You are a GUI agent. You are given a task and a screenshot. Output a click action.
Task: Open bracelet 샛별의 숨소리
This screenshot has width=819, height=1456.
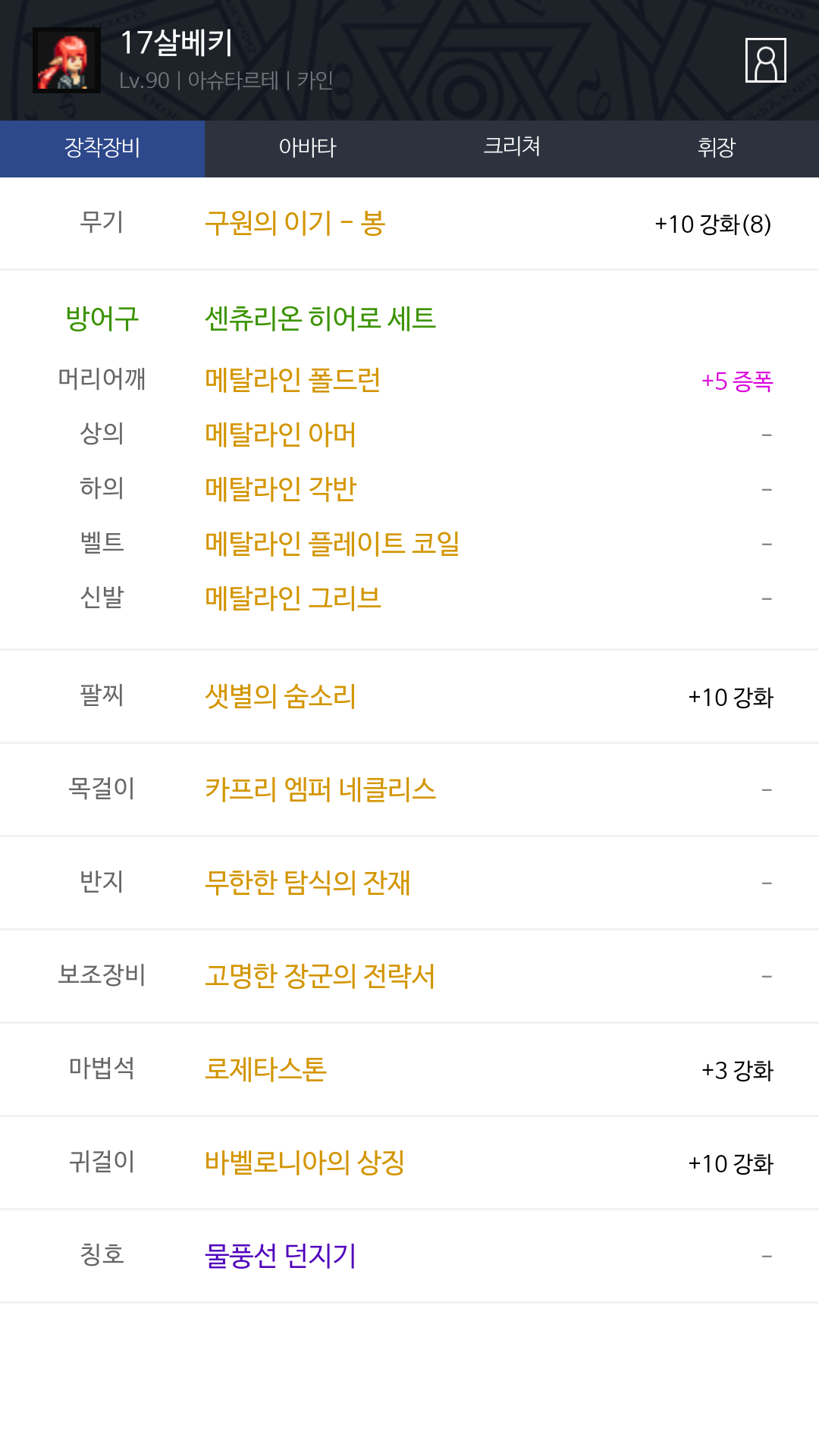point(280,696)
